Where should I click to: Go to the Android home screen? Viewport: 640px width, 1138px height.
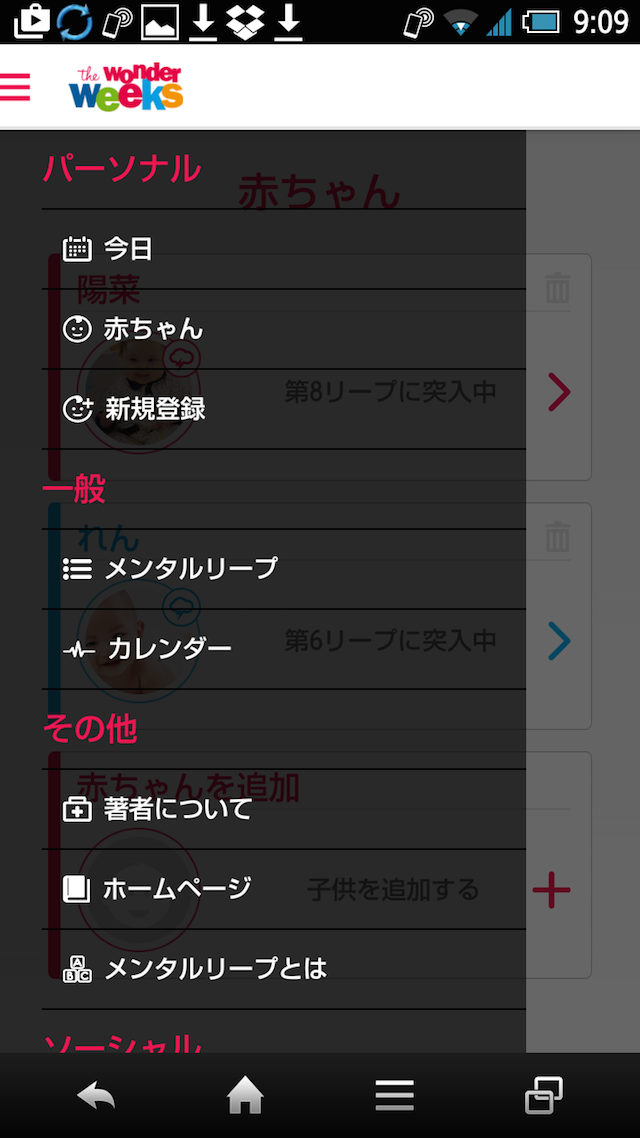pos(245,1095)
